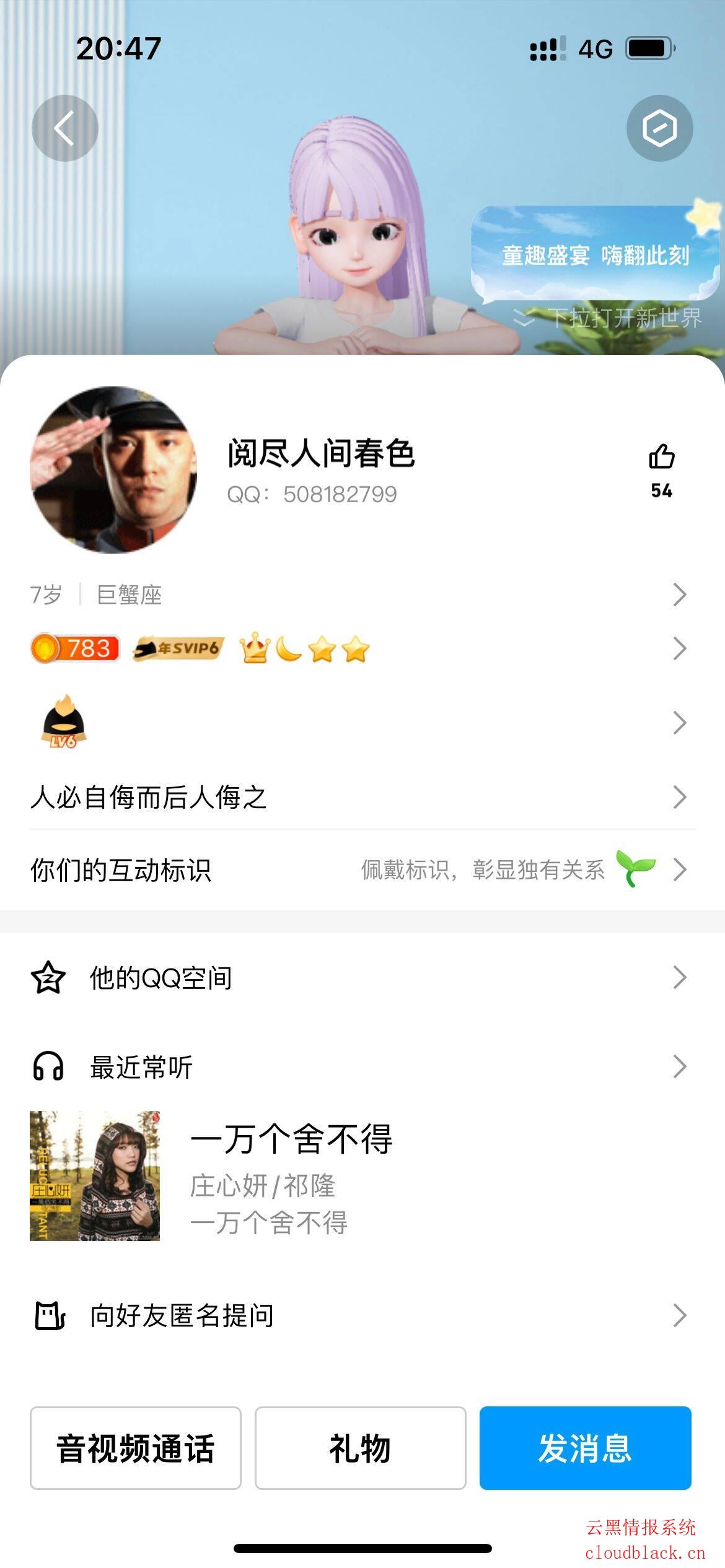Image resolution: width=725 pixels, height=1568 pixels.
Task: Open 最近常听 music list
Action: [x=362, y=1067]
